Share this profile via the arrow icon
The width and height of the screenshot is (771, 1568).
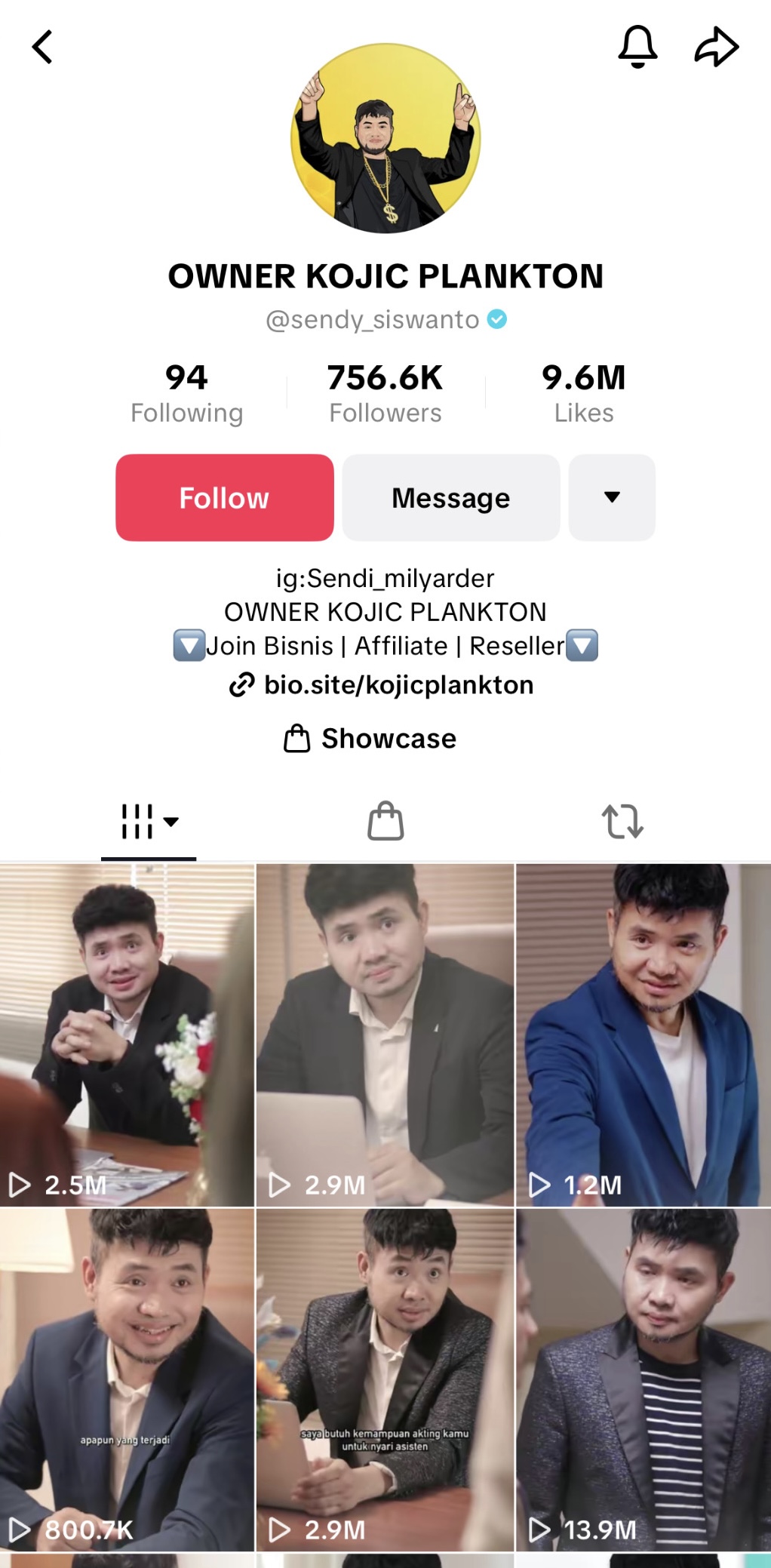tap(716, 47)
